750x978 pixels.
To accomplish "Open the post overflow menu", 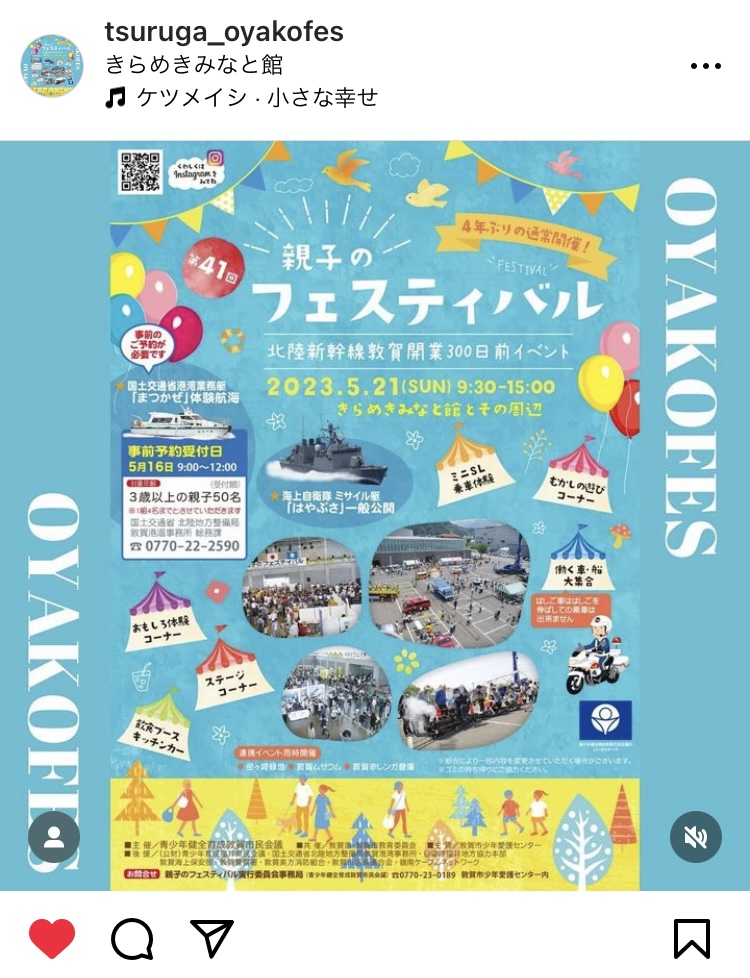I will point(706,66).
